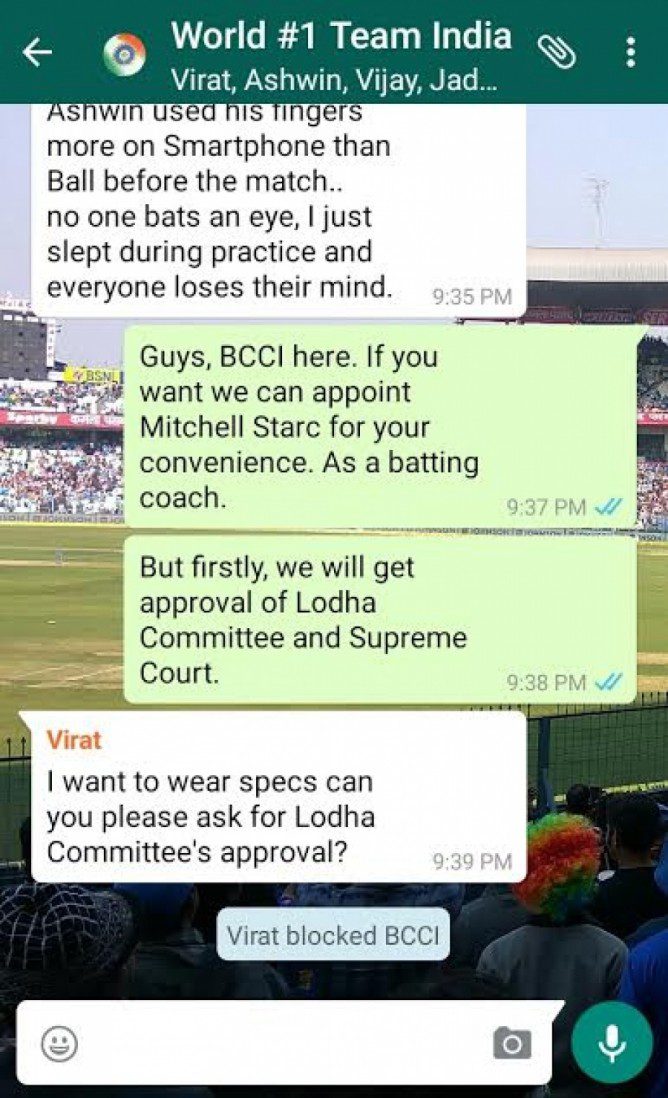The image size is (668, 1098).
Task: View the group profile picture
Action: pos(125,54)
